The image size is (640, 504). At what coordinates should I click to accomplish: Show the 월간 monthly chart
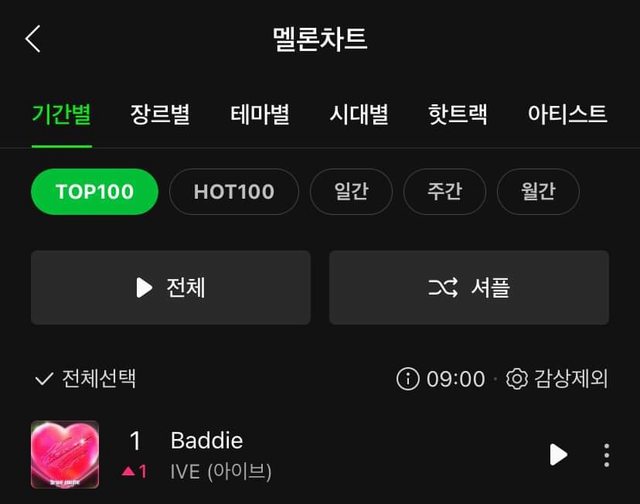point(537,192)
